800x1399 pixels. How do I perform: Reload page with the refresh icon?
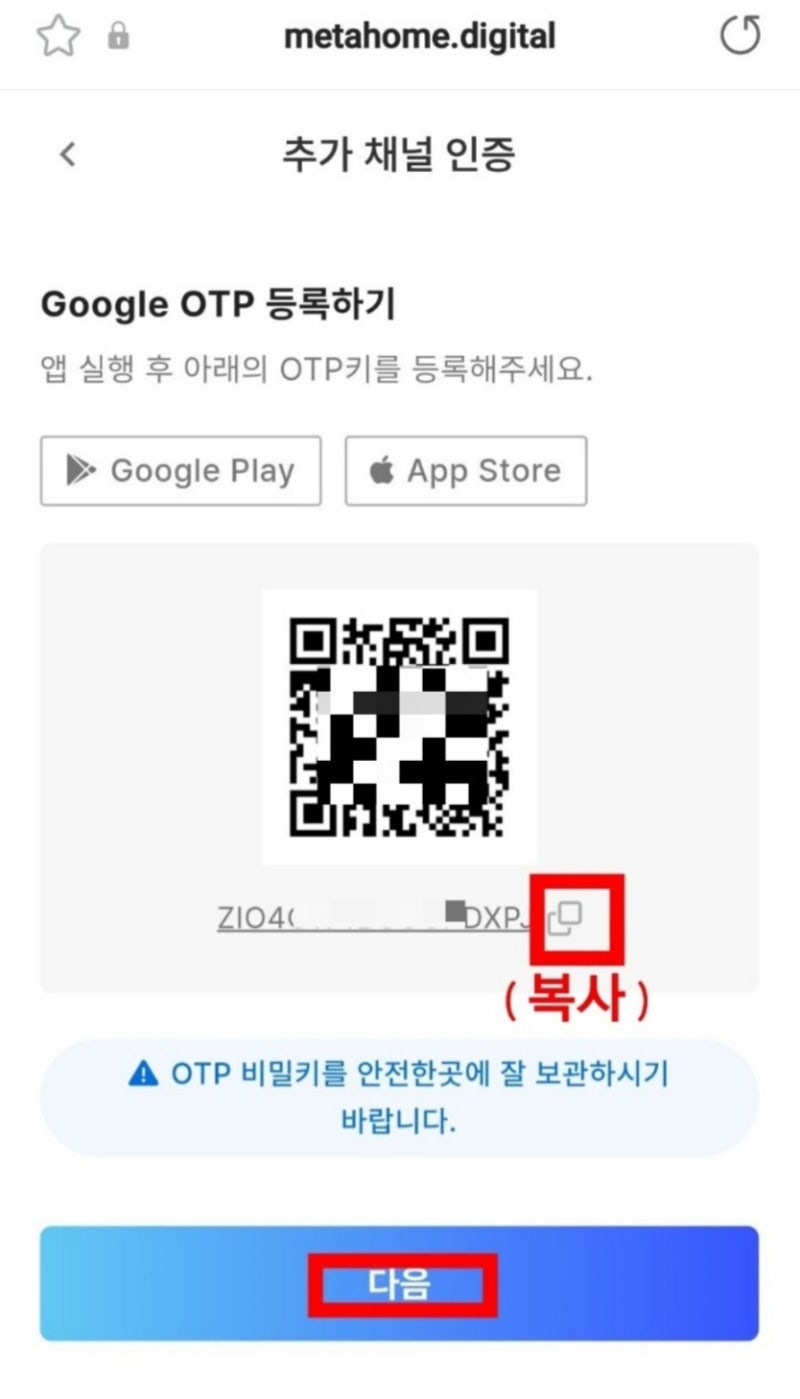coord(741,36)
